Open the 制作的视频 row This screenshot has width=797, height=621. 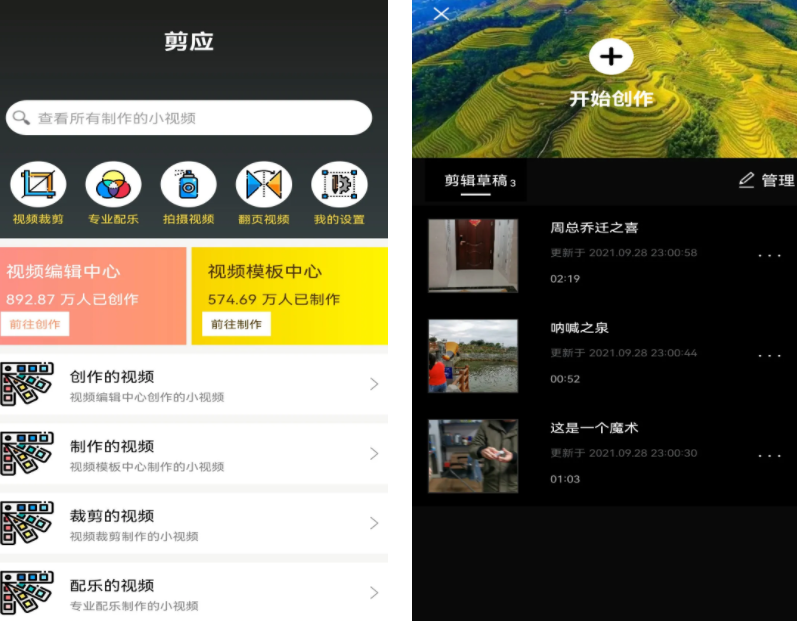[193, 454]
